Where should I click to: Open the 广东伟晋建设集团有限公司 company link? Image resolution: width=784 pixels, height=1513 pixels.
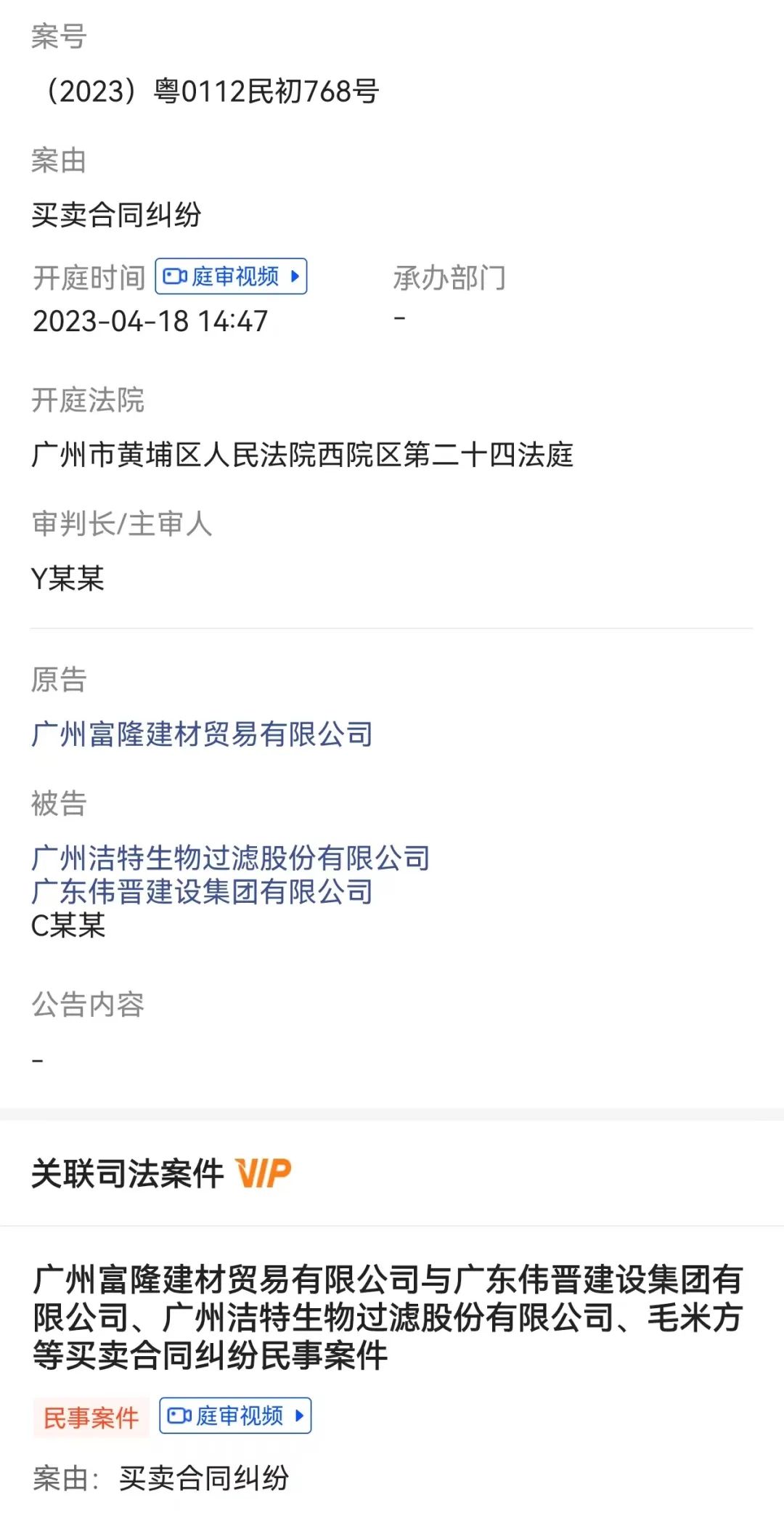(x=202, y=893)
